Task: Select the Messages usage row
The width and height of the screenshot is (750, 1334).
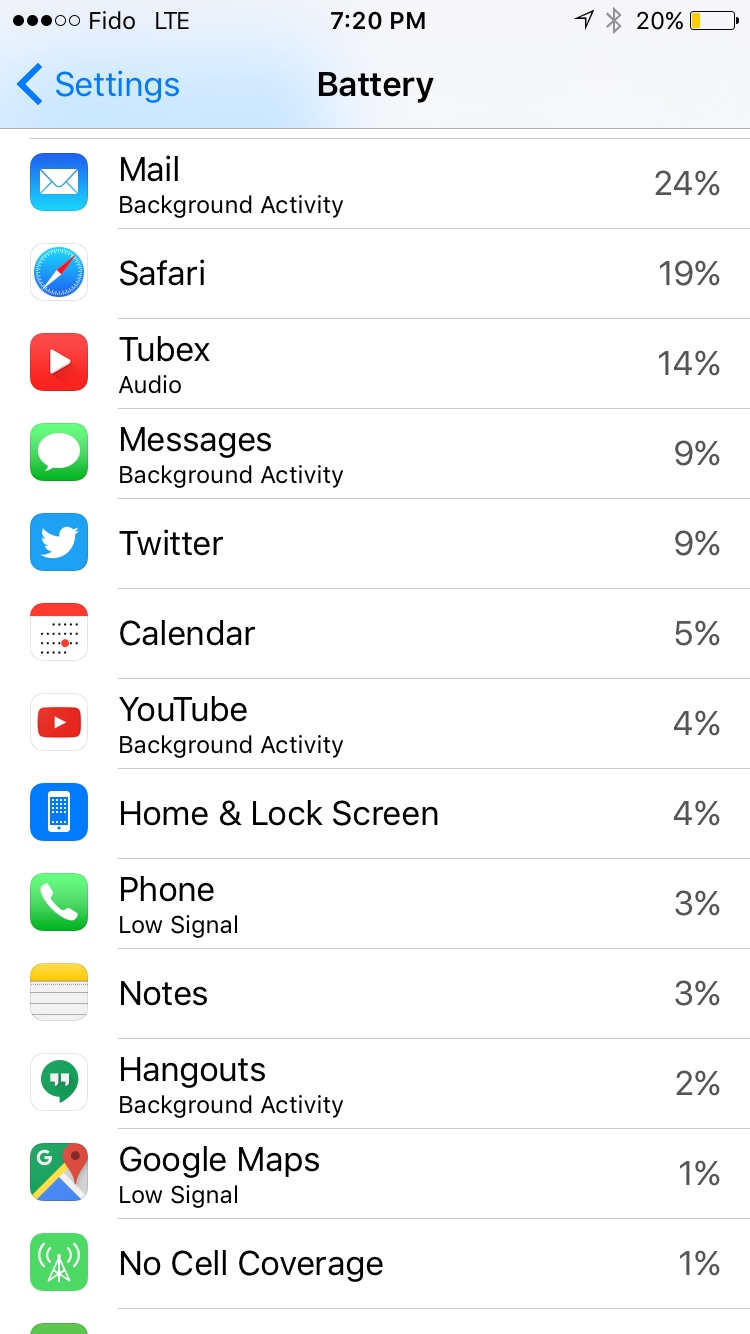Action: [x=375, y=454]
